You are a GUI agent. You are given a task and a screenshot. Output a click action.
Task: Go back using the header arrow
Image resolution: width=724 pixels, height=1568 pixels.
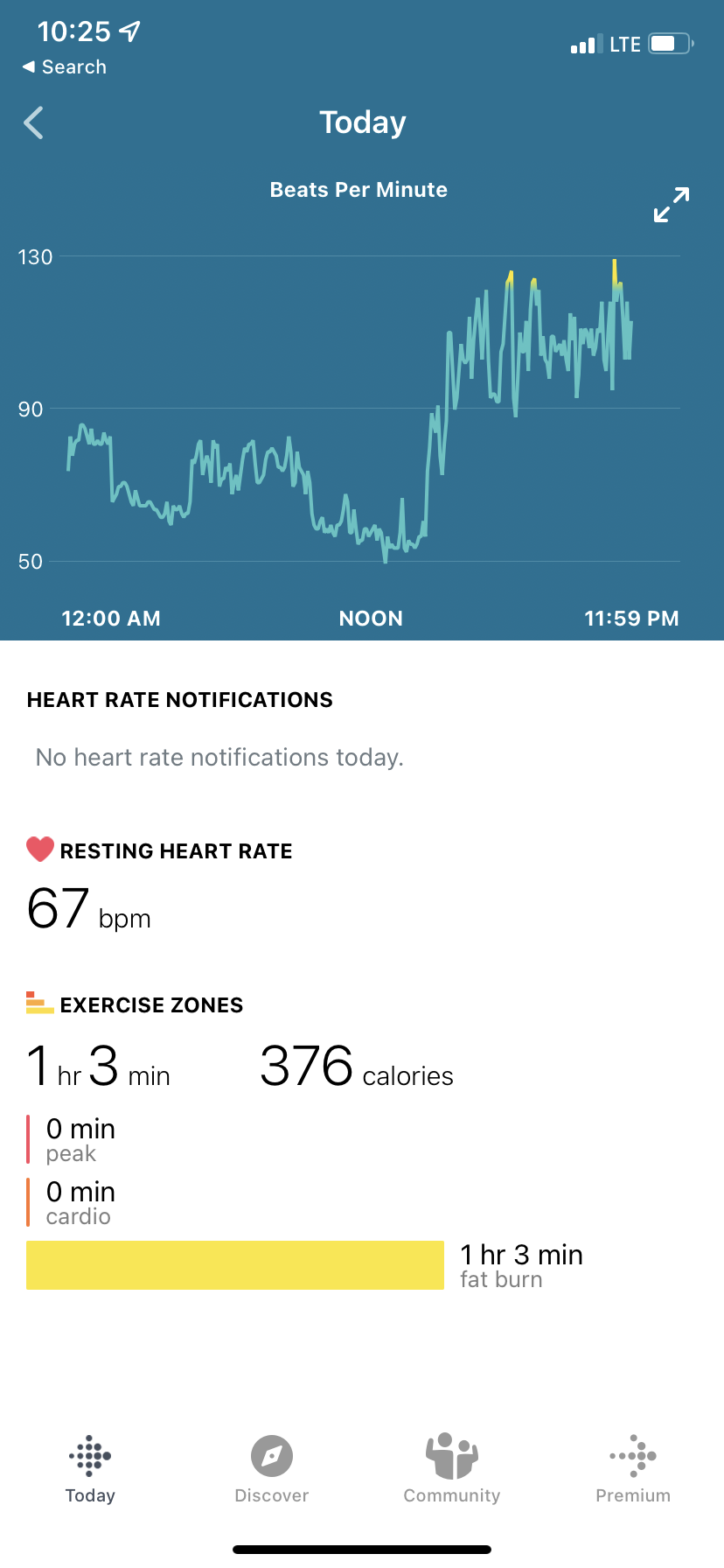pyautogui.click(x=34, y=123)
